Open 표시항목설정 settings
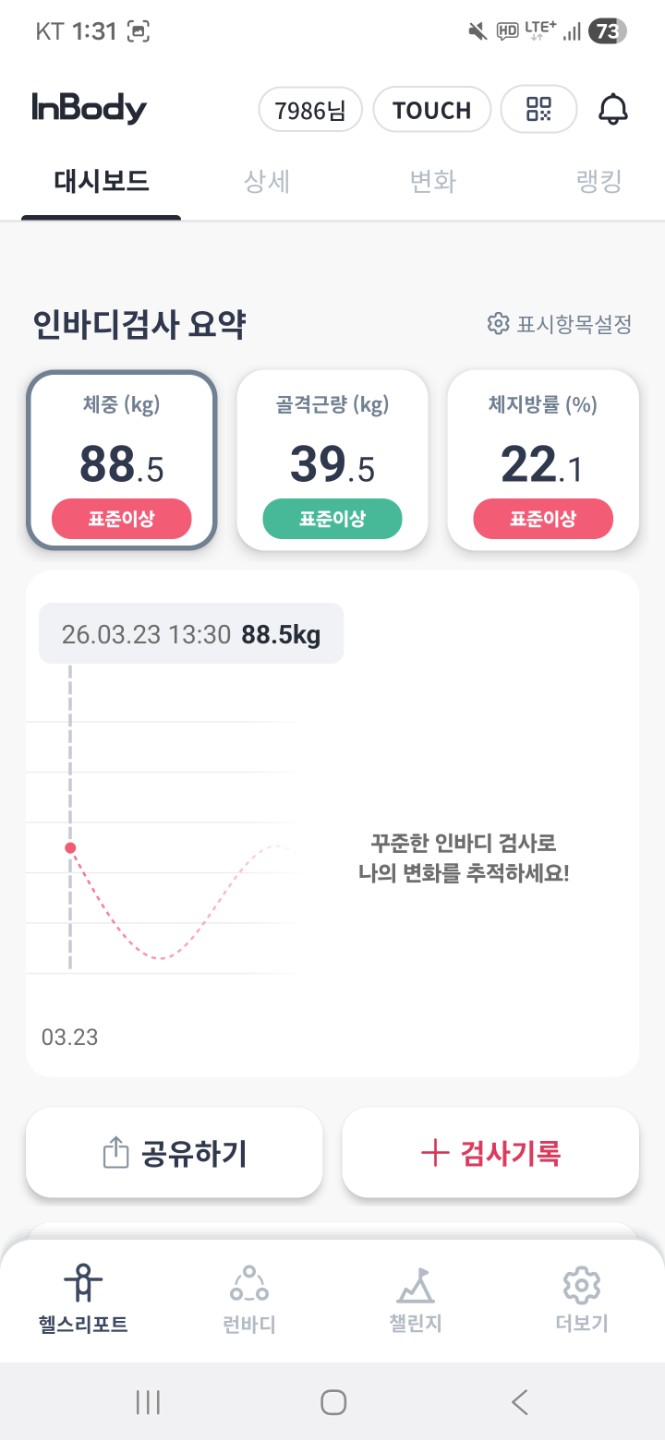This screenshot has width=665, height=1440. 560,324
